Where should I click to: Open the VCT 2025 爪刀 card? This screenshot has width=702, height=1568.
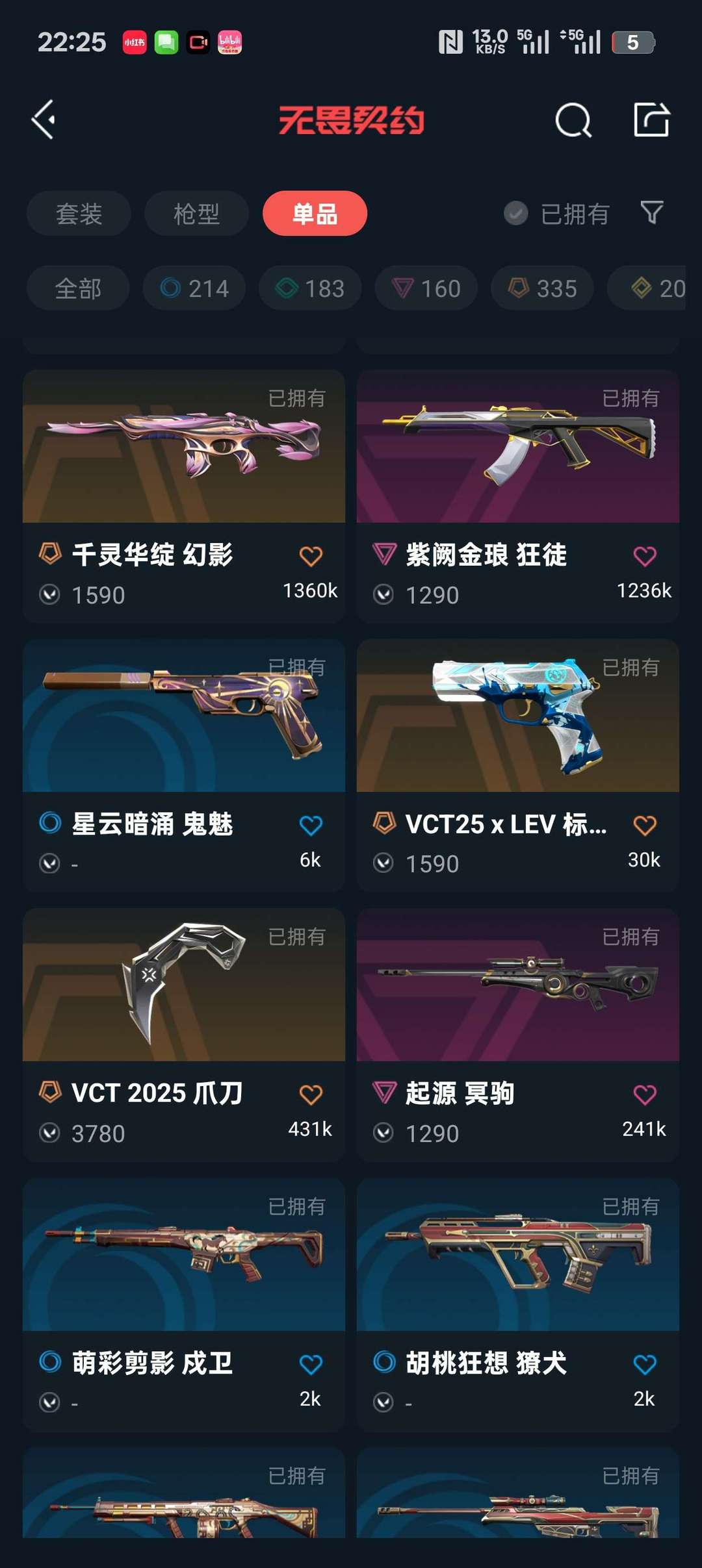[184, 1035]
